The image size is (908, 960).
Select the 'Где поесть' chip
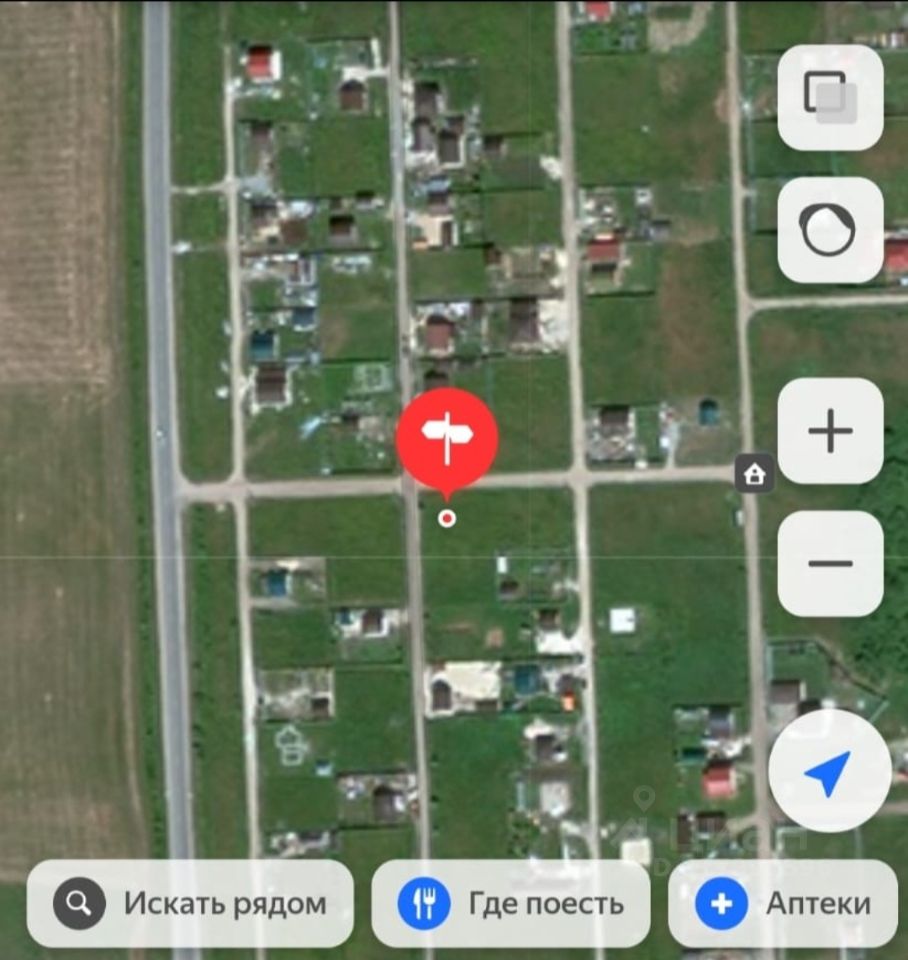[510, 904]
